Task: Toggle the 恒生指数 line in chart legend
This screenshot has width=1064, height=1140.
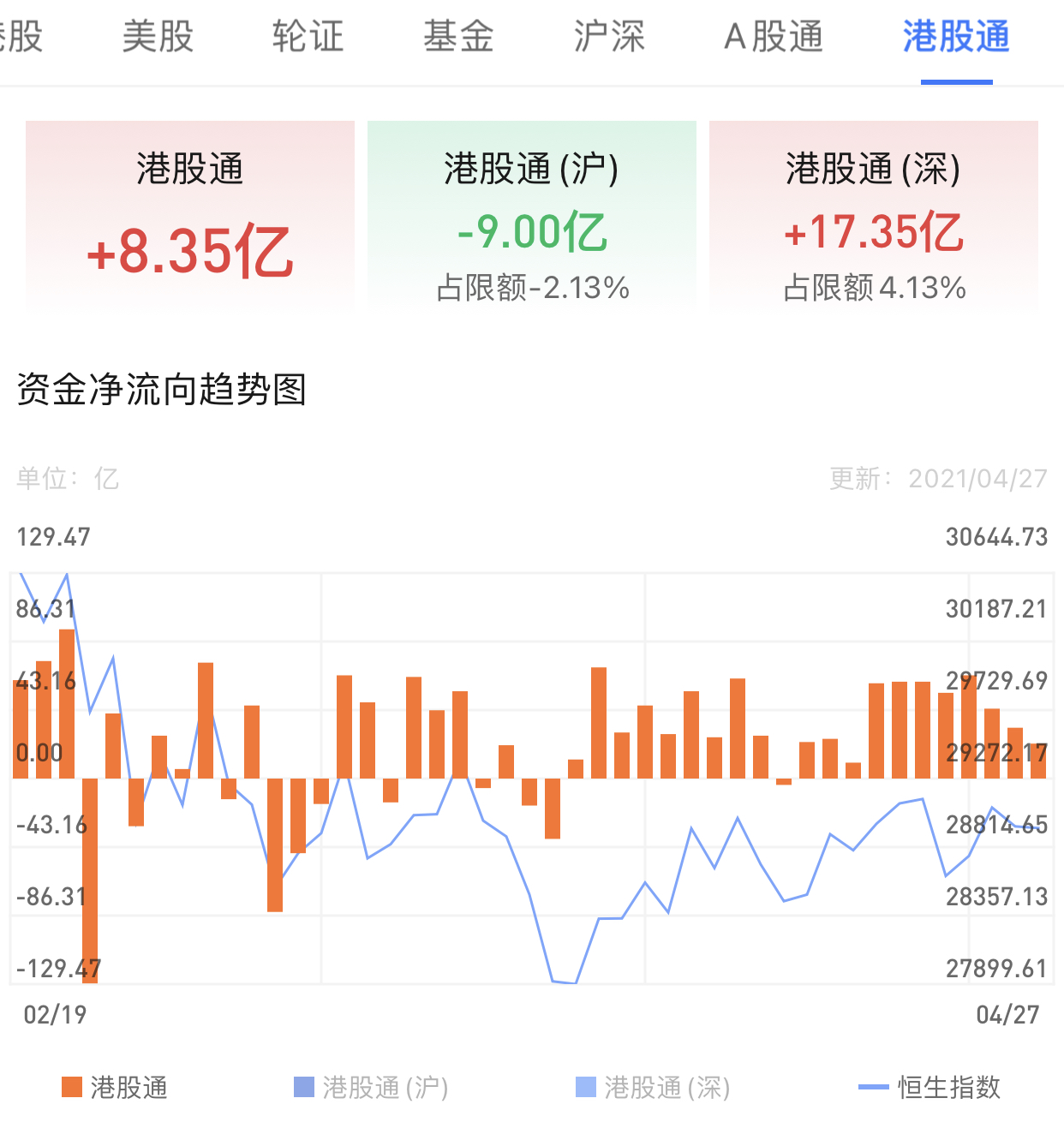Action: (x=930, y=1088)
